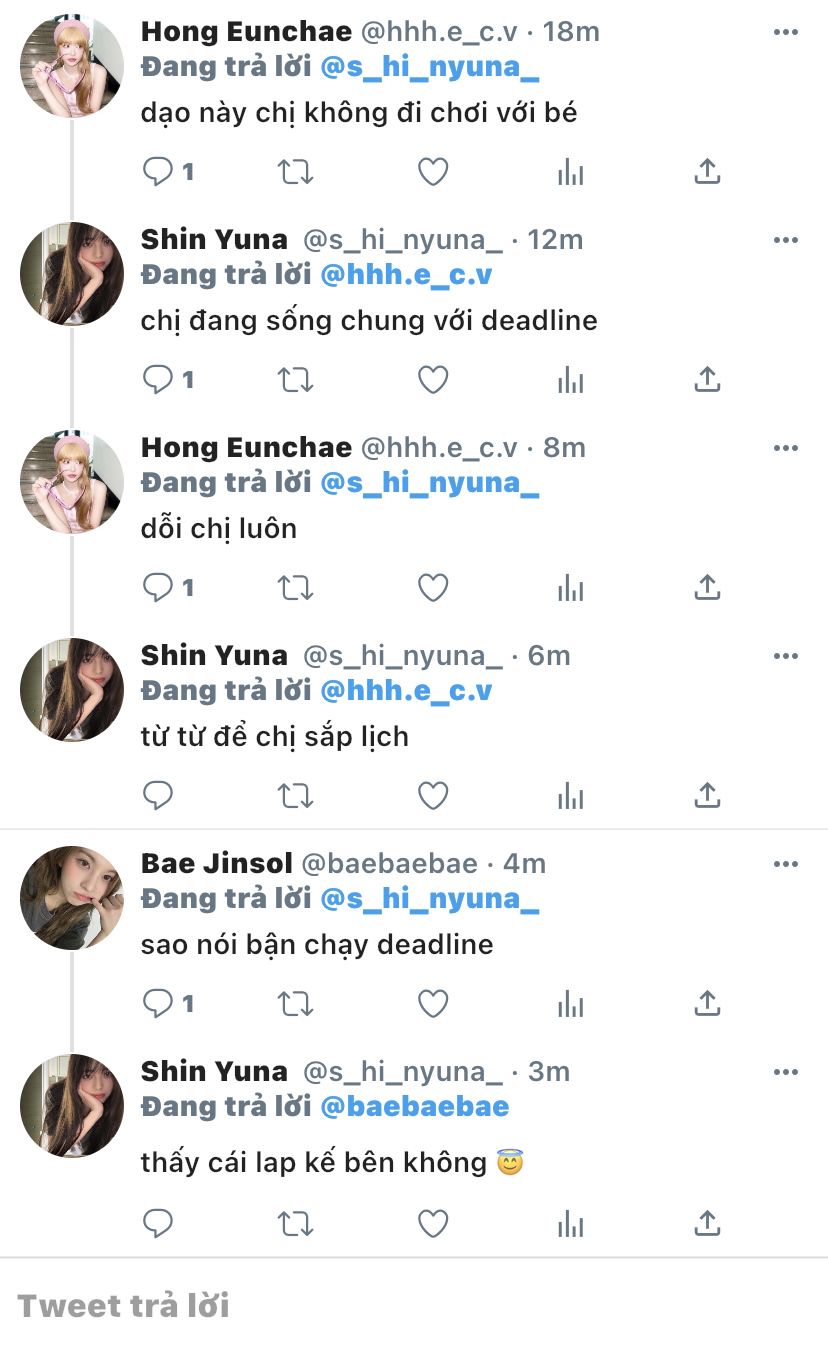Reply to the tweet 'dỗi chị luôn'
The image size is (828, 1350).
(x=158, y=588)
